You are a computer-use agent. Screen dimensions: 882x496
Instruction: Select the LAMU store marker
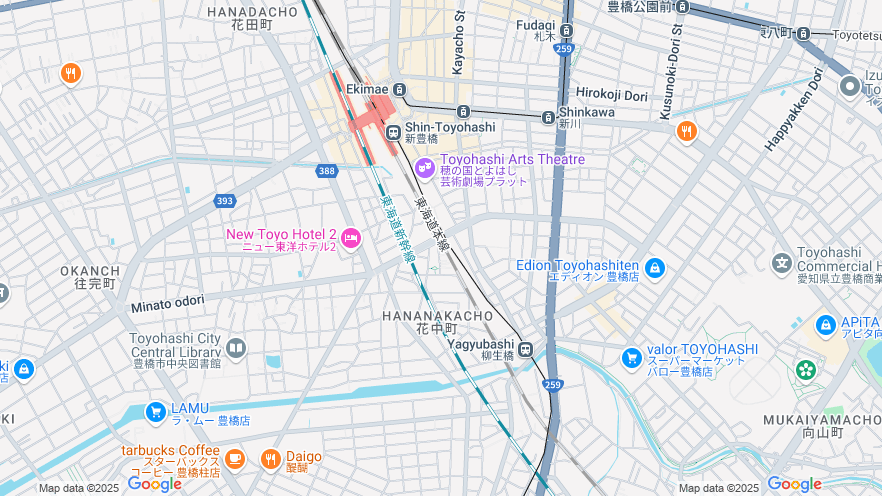tap(155, 411)
